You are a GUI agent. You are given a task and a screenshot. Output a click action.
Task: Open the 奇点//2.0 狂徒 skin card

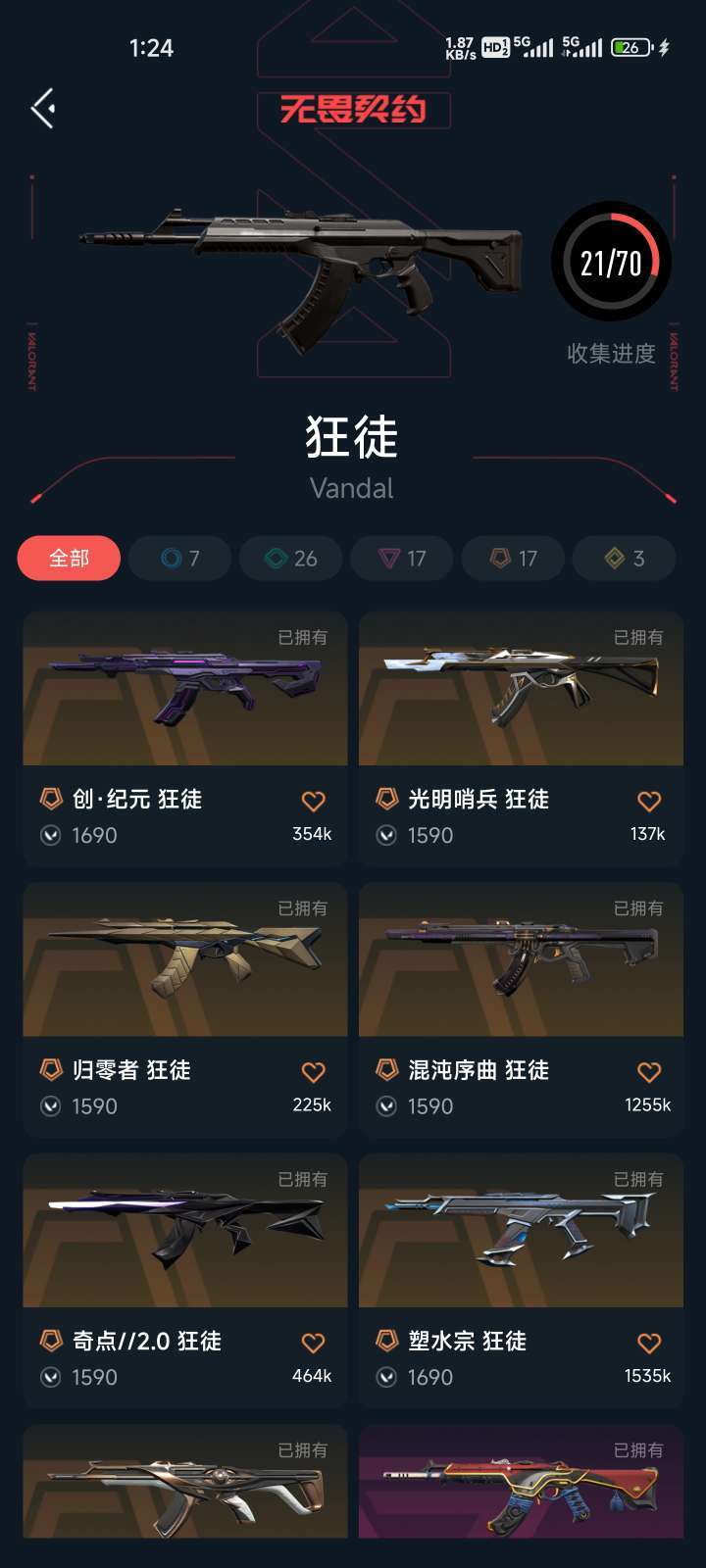point(185,1281)
